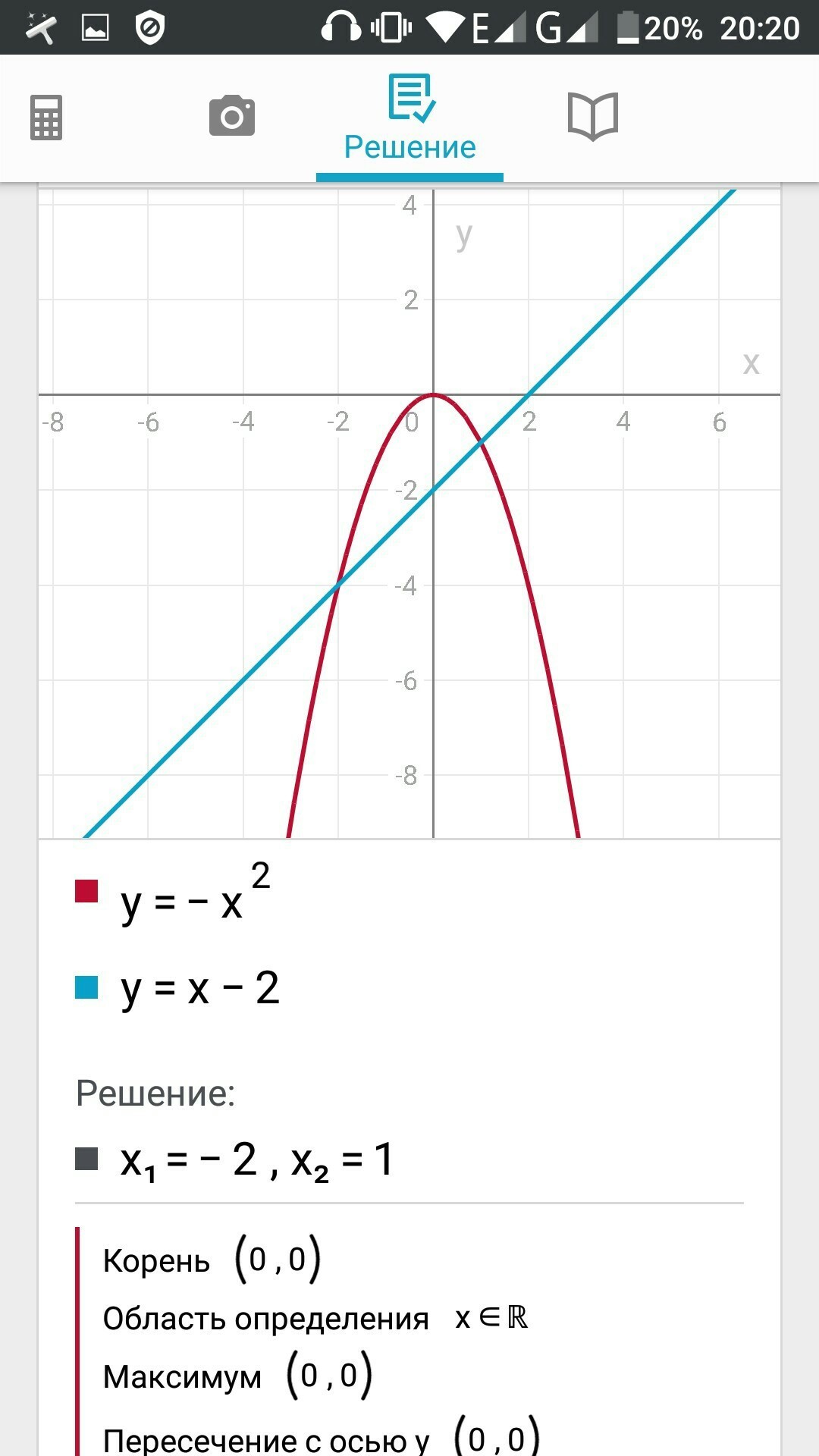Open the book tab
819x1456 pixels.
tap(593, 116)
